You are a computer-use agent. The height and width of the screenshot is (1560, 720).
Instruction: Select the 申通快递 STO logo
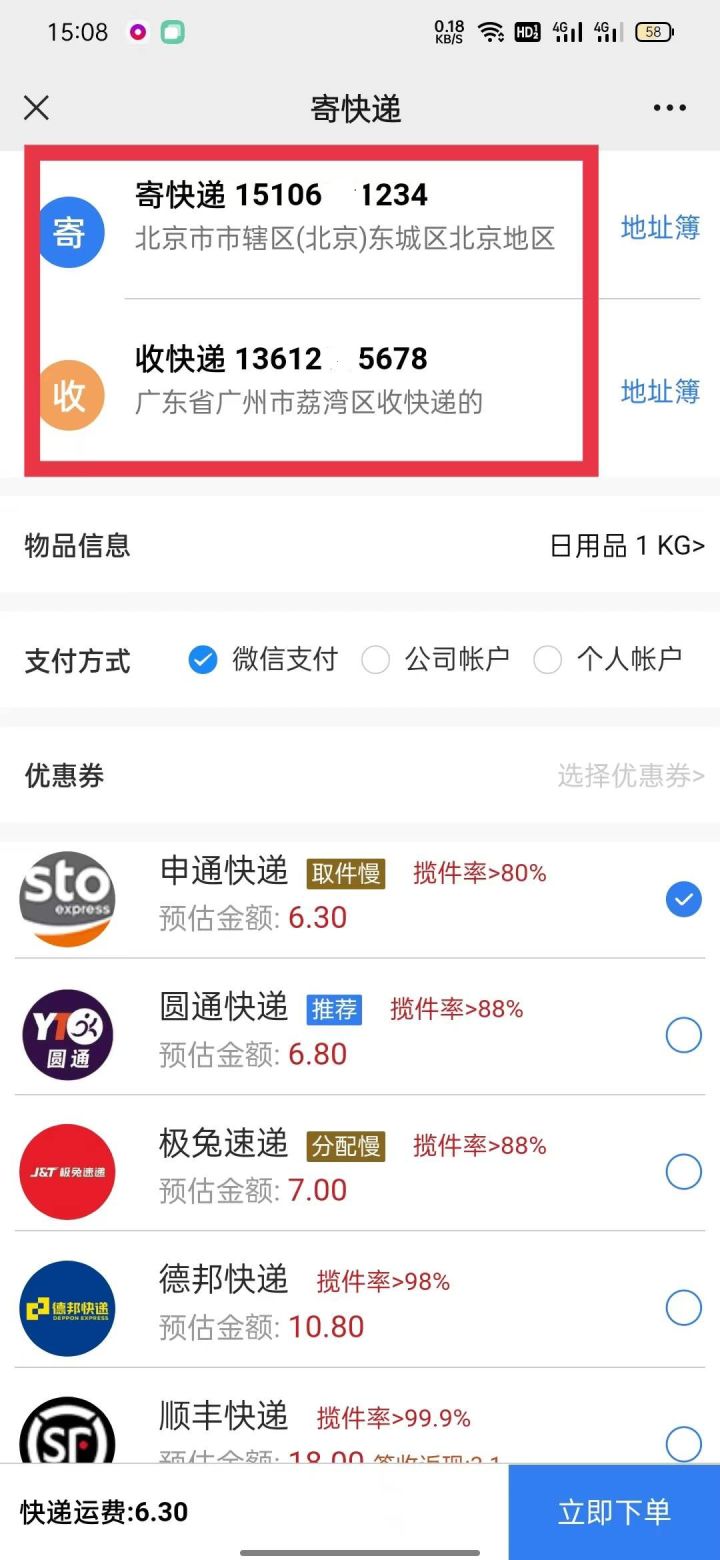tap(66, 898)
